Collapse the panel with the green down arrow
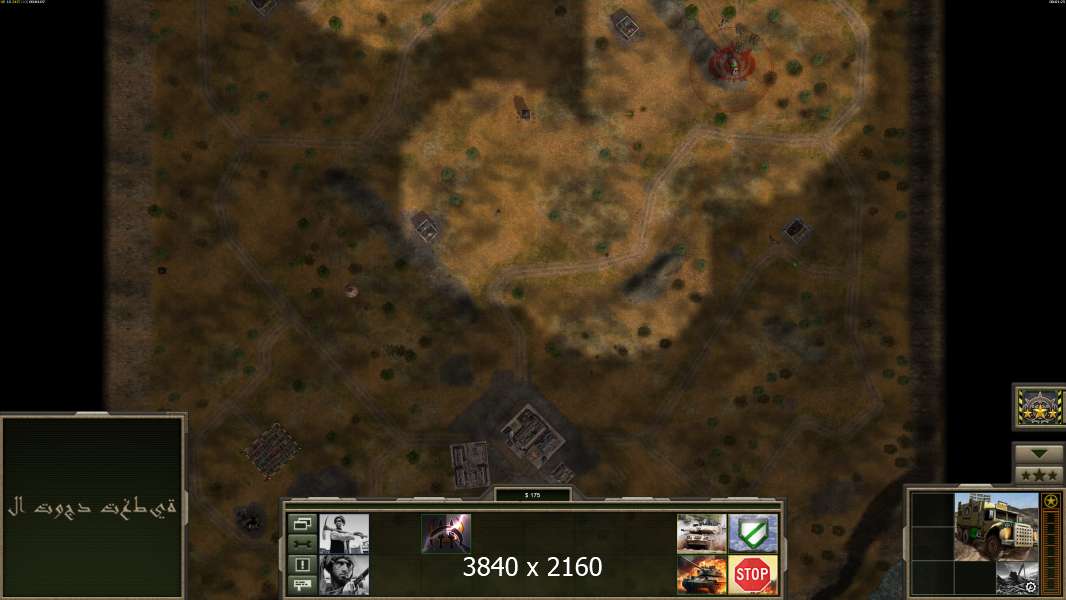The width and height of the screenshot is (1066, 600). 1039,453
